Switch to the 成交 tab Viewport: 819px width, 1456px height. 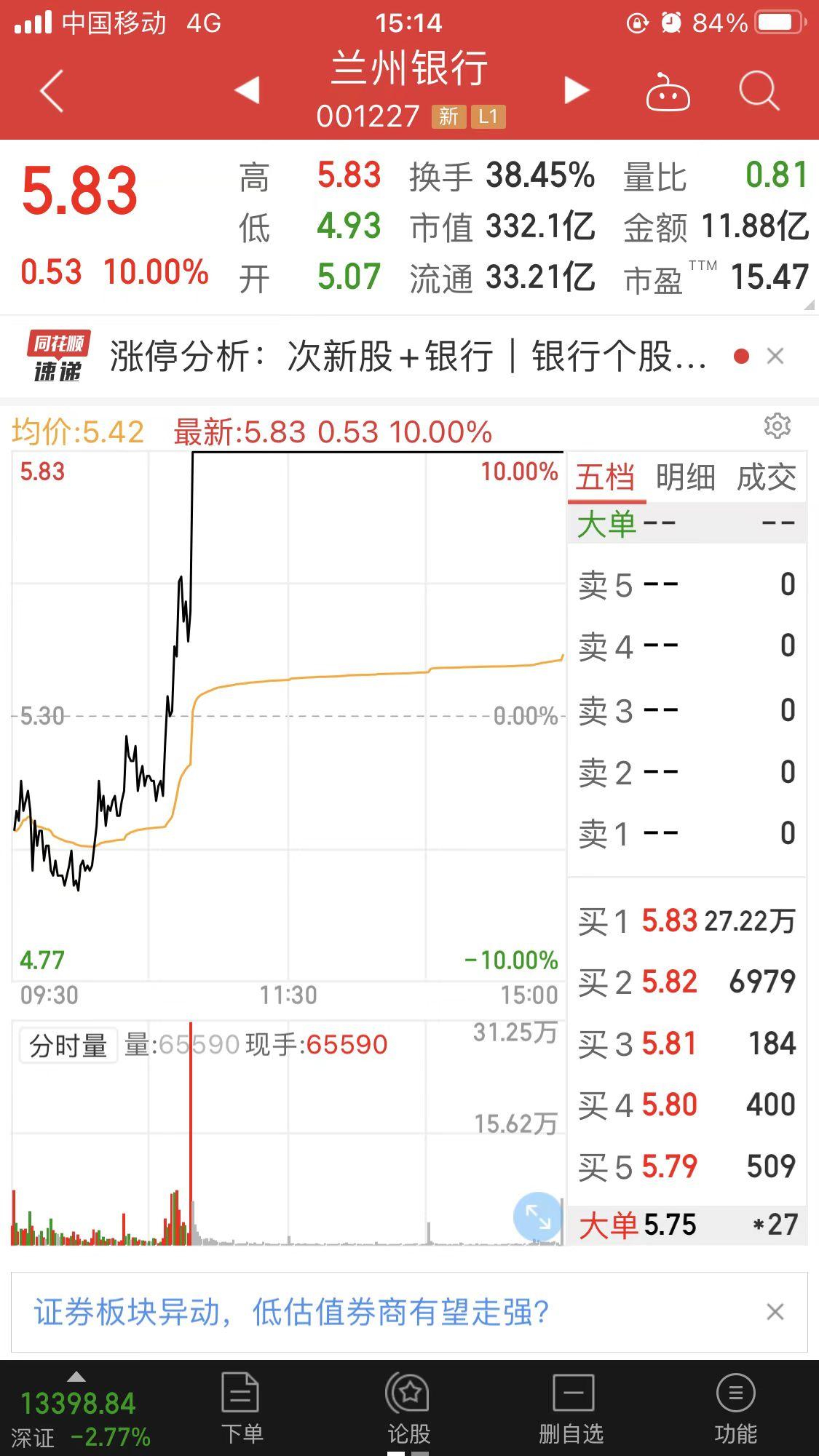point(766,478)
